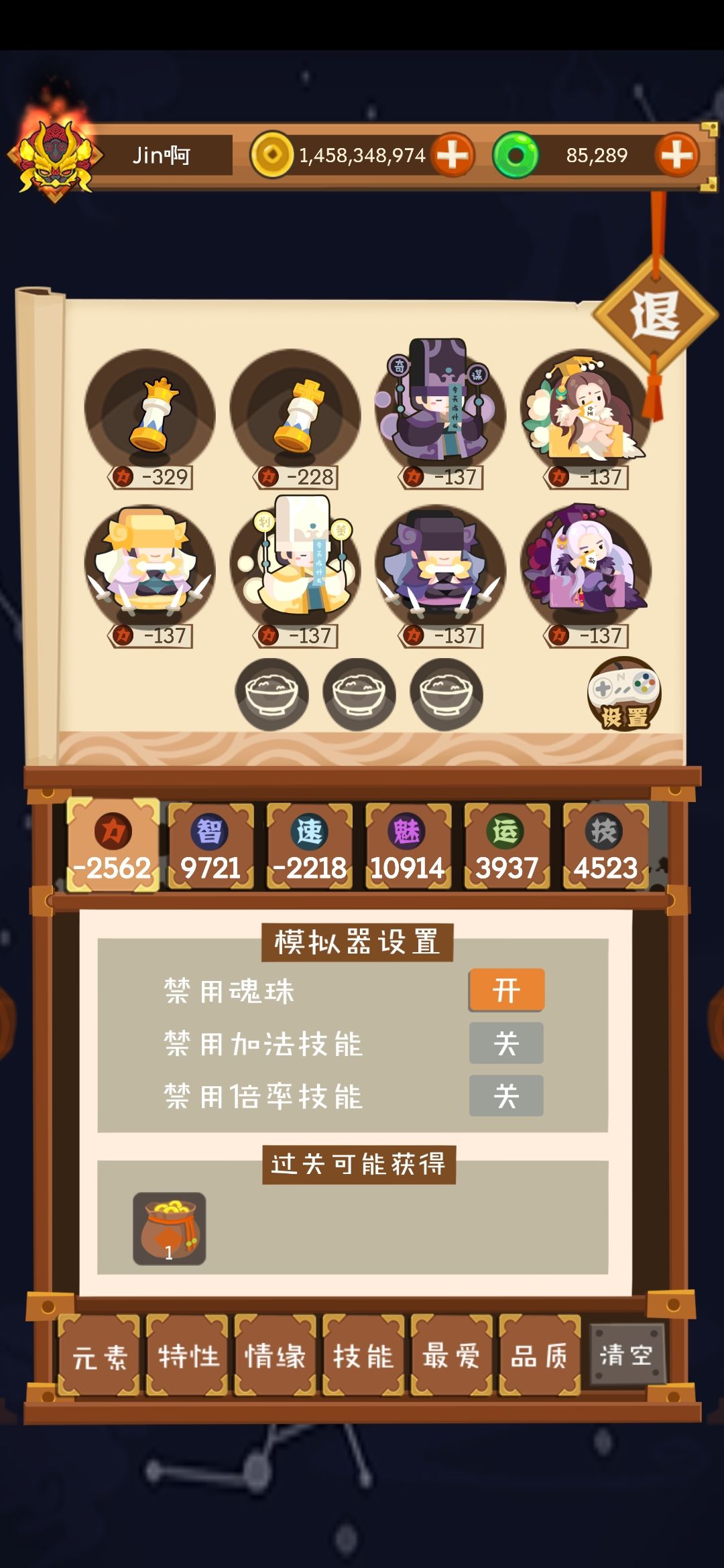724x1568 pixels.
Task: Select the 智 intelligence stat panel
Action: 210,844
